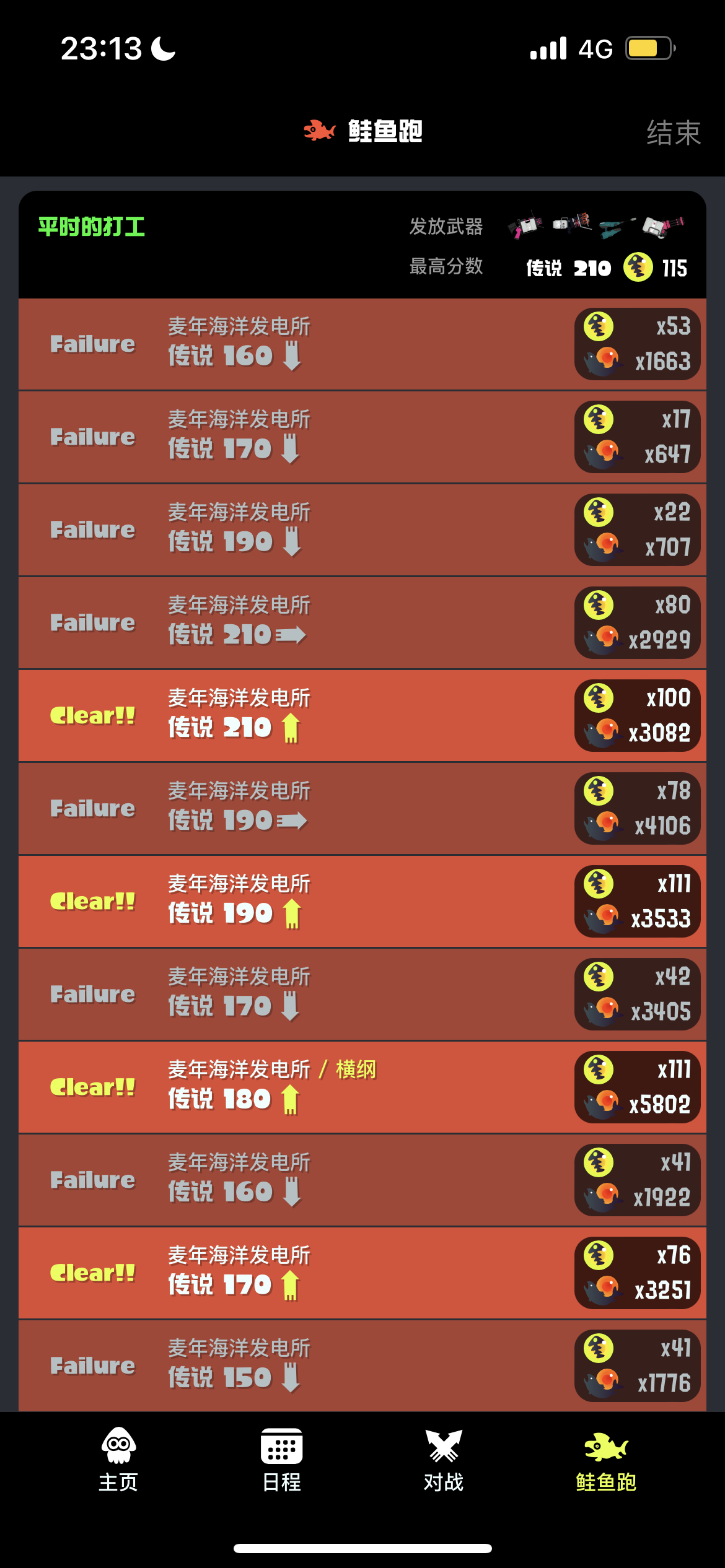Switch to the 主页 tab
The width and height of the screenshot is (725, 1568).
118,1460
